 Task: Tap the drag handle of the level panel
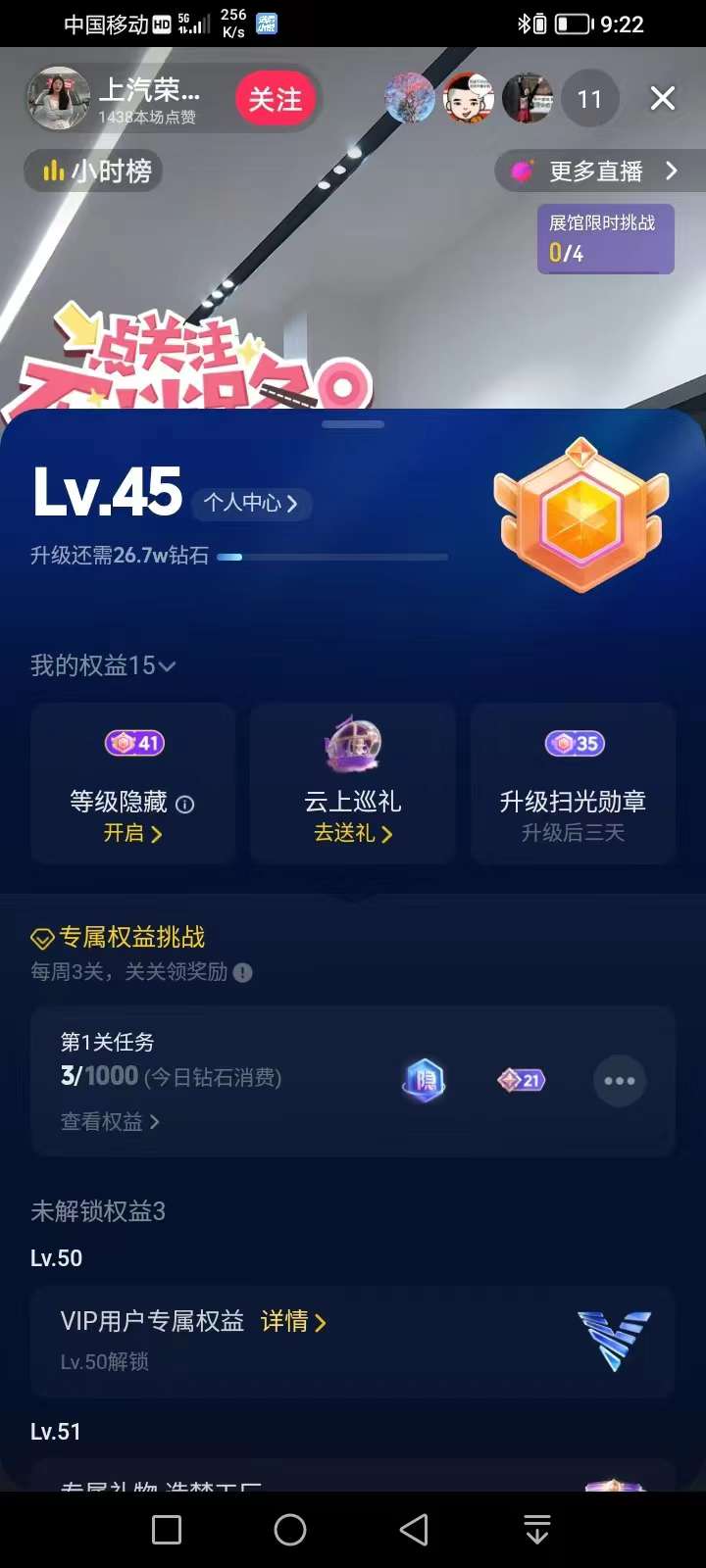coord(353,424)
